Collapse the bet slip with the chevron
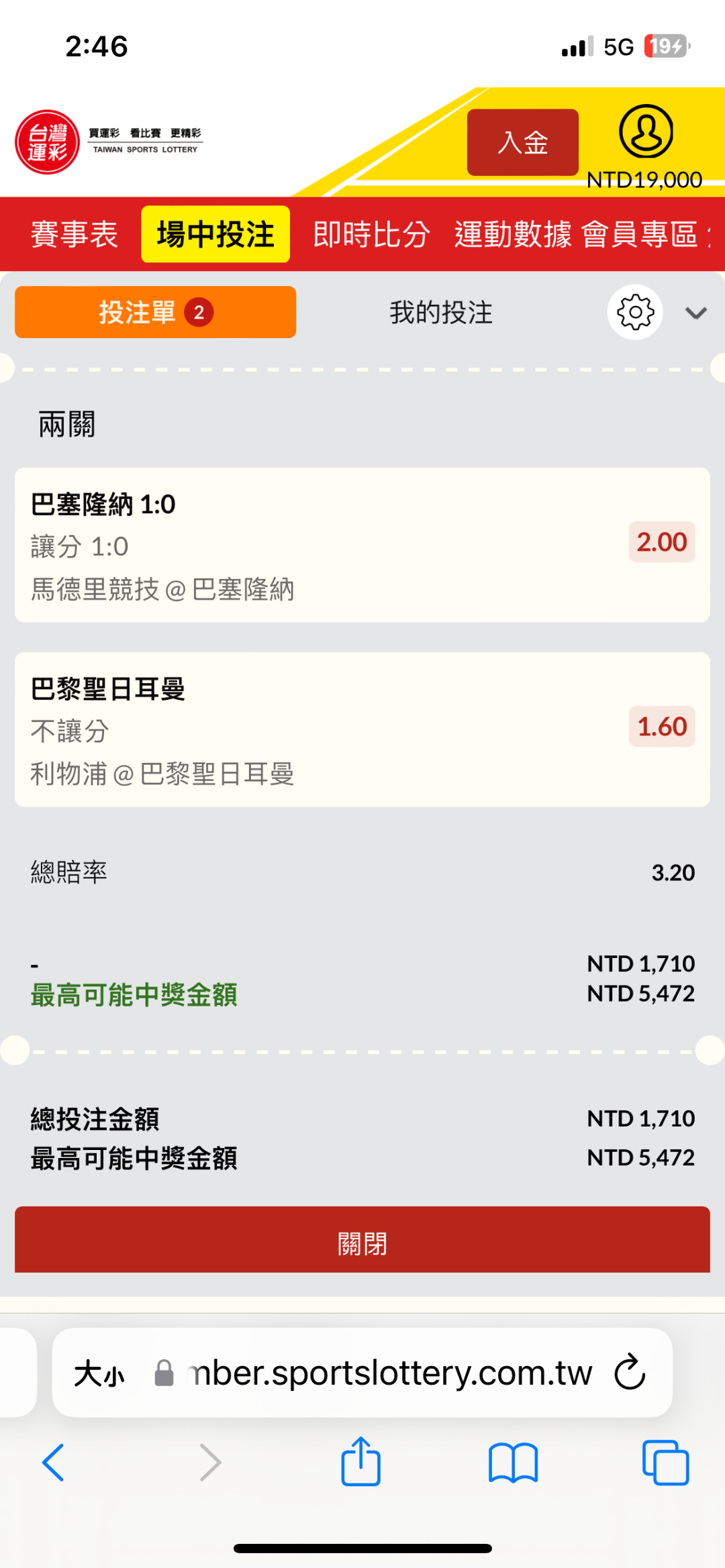Viewport: 725px width, 1568px height. pyautogui.click(x=695, y=313)
